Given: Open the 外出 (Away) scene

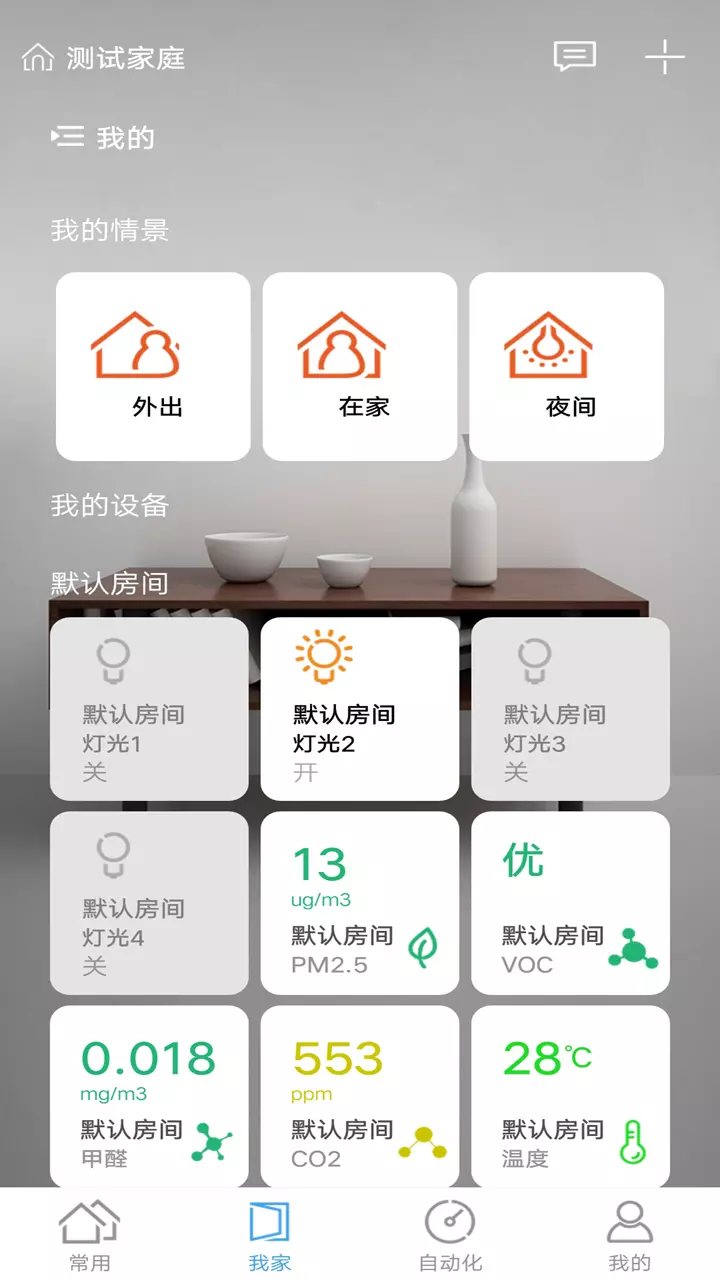Looking at the screenshot, I should [x=152, y=365].
